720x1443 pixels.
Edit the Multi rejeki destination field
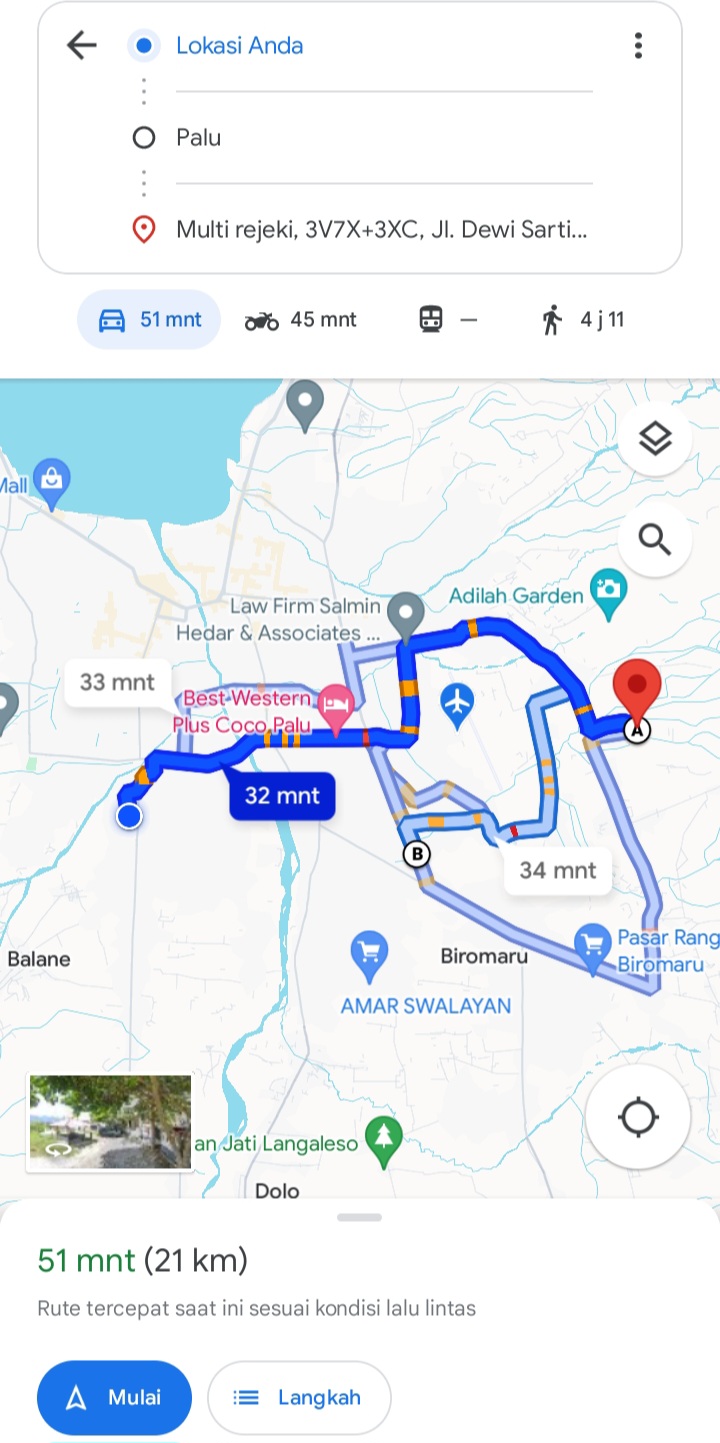coord(384,230)
